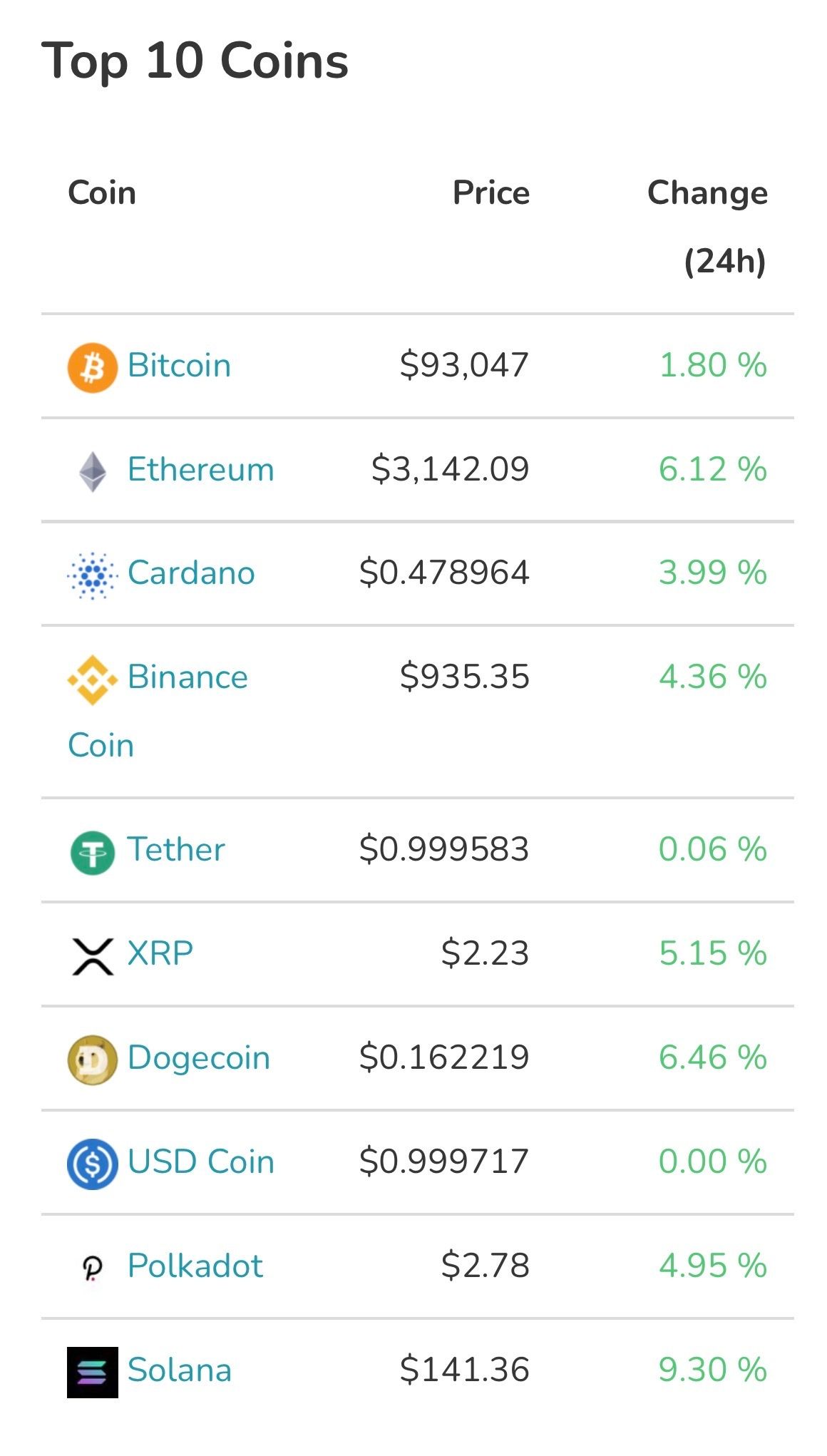
Task: Open the Ethereum coin link
Action: point(200,470)
